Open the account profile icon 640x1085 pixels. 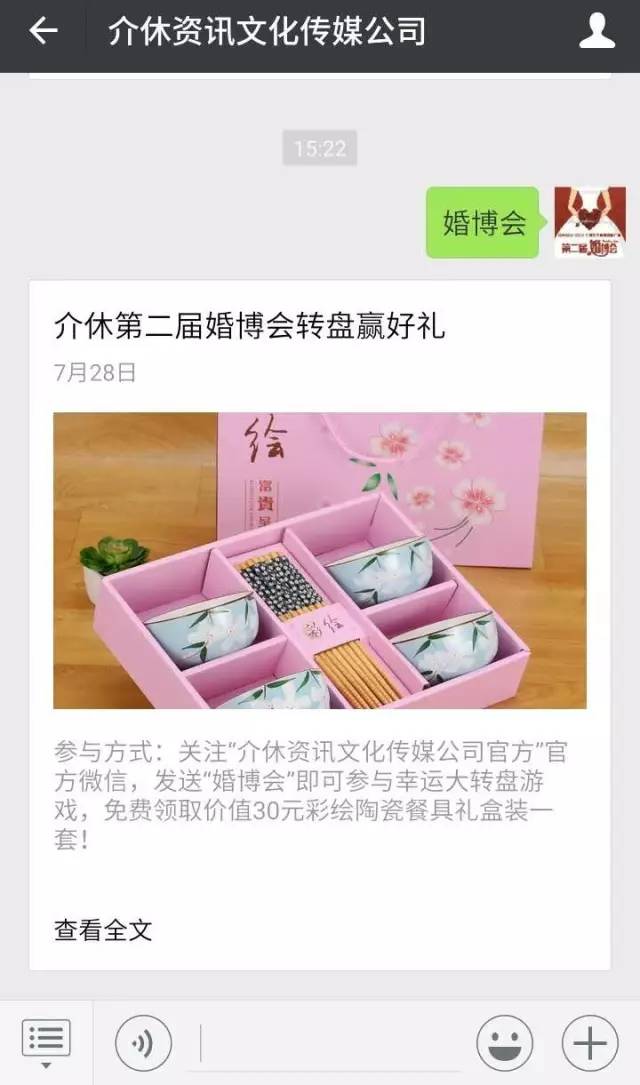point(596,32)
